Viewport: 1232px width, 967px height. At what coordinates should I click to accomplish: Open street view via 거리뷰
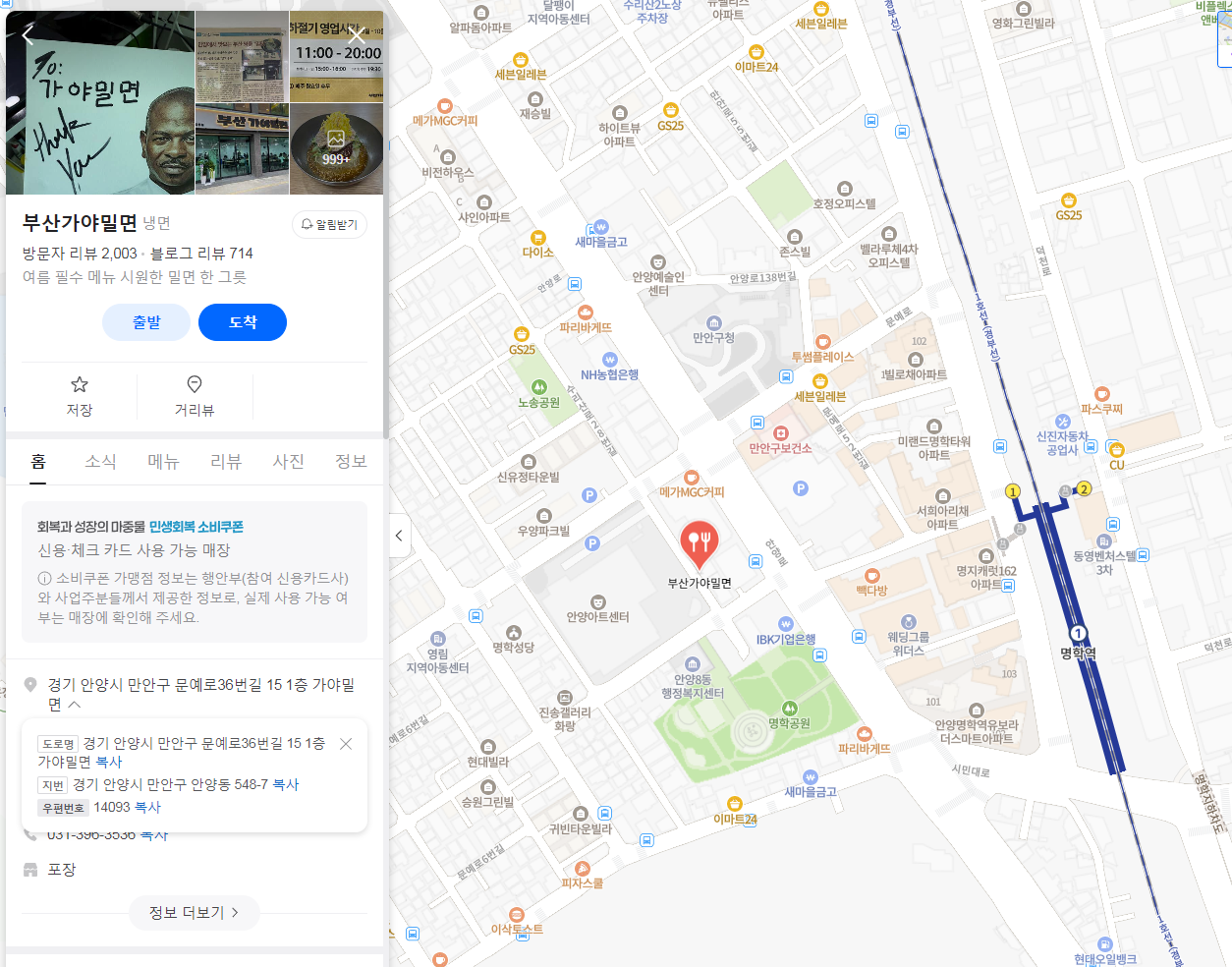tap(195, 395)
